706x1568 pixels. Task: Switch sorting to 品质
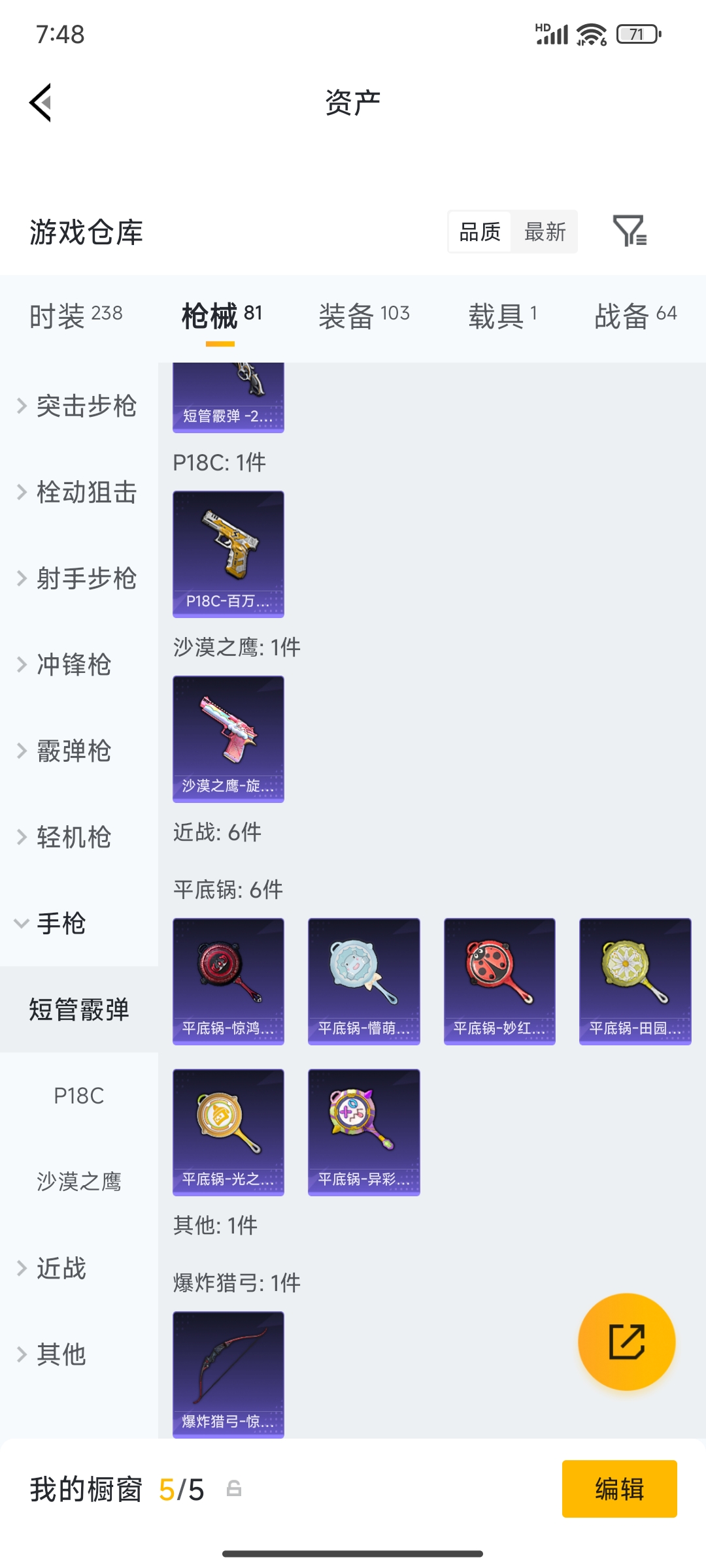pyautogui.click(x=480, y=232)
